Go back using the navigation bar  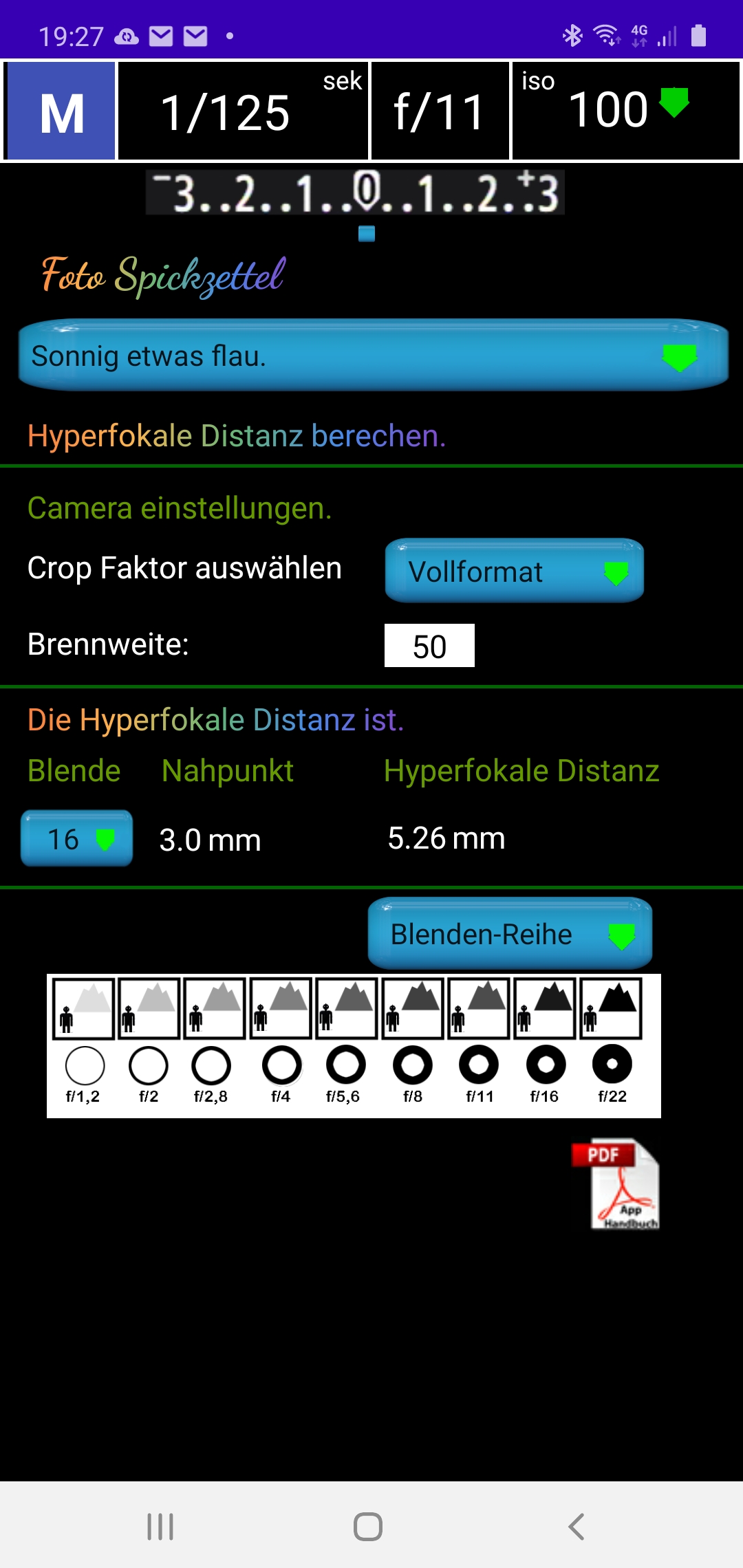click(577, 1526)
